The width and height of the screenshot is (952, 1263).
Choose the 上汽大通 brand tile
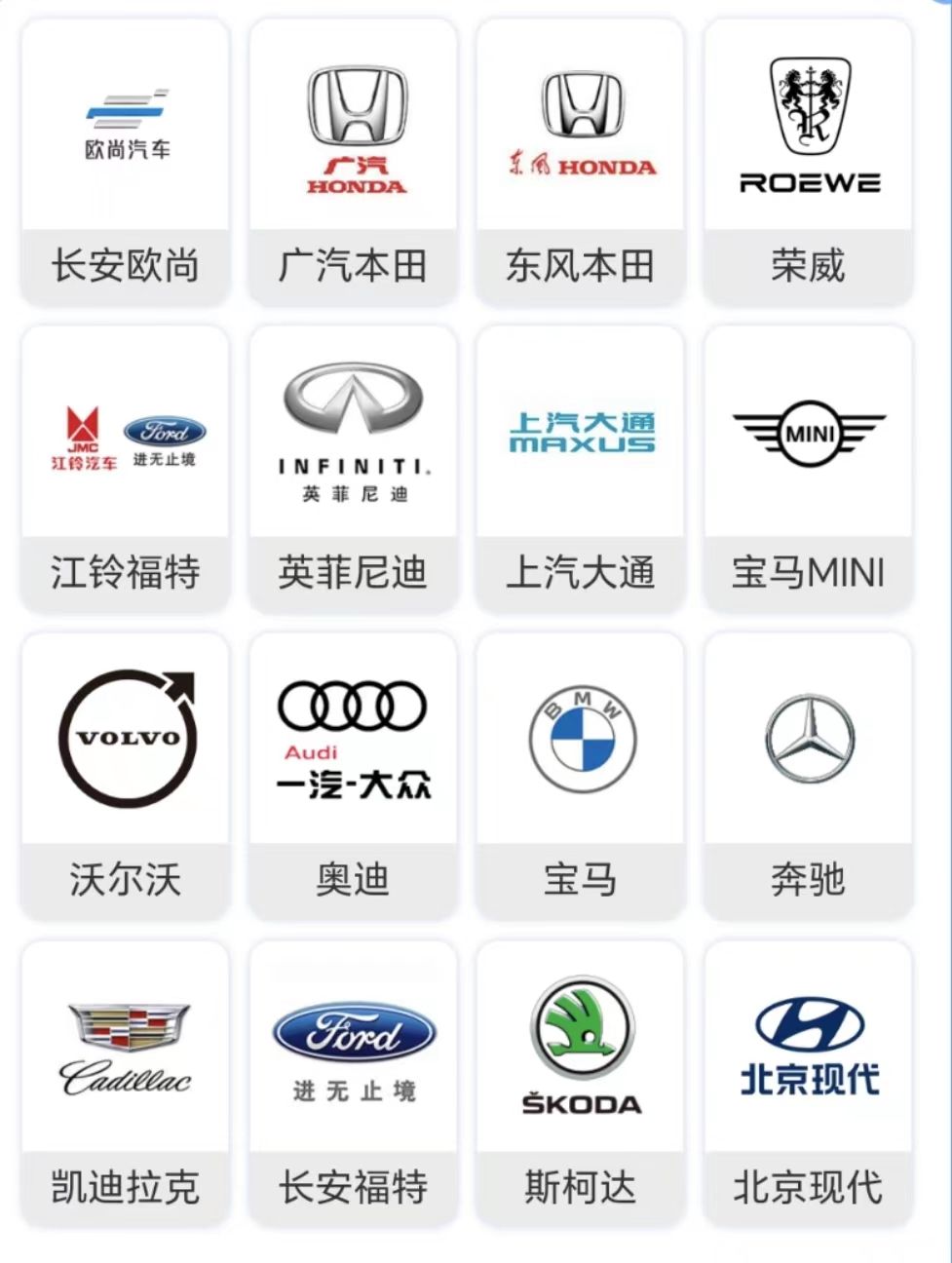pos(580,470)
